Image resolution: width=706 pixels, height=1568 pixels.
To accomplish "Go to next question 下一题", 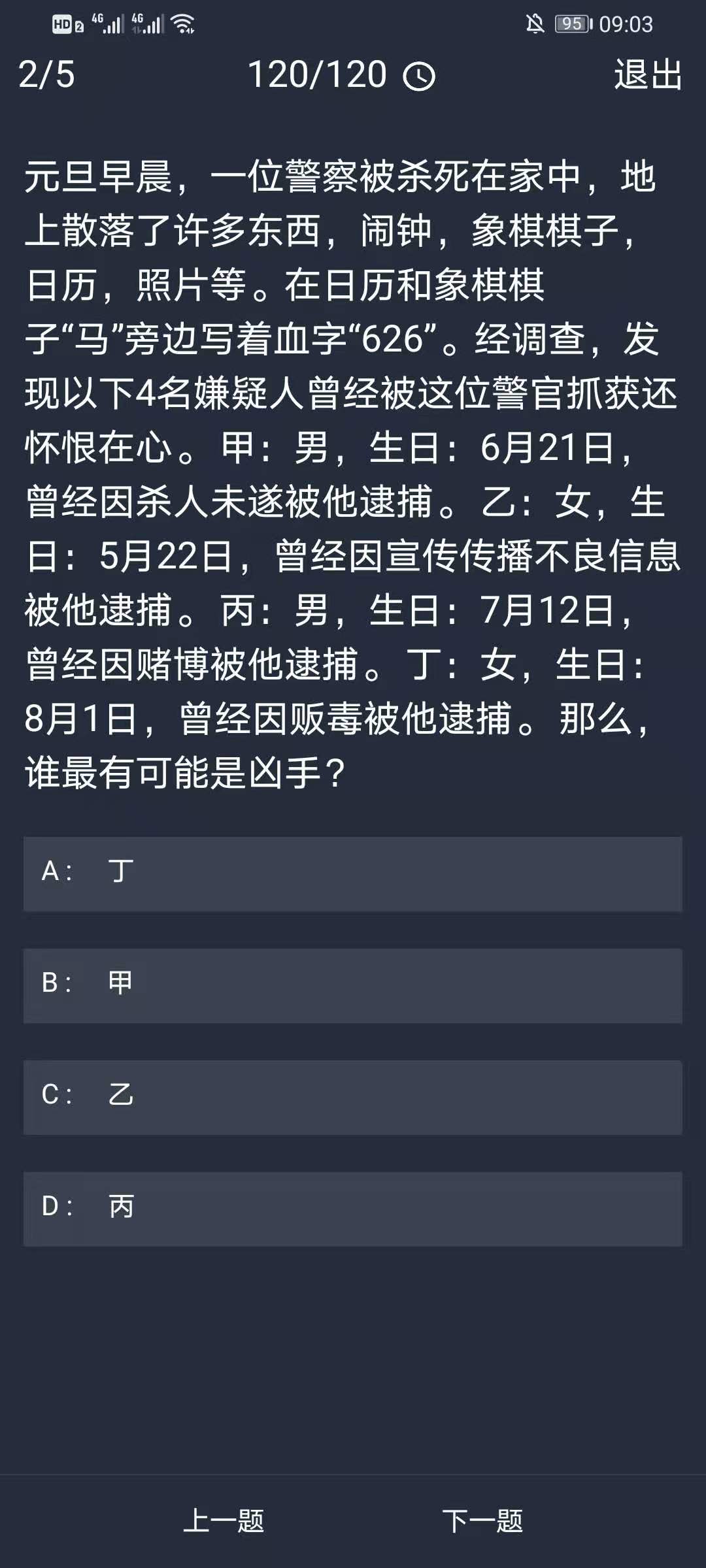I will [482, 1521].
